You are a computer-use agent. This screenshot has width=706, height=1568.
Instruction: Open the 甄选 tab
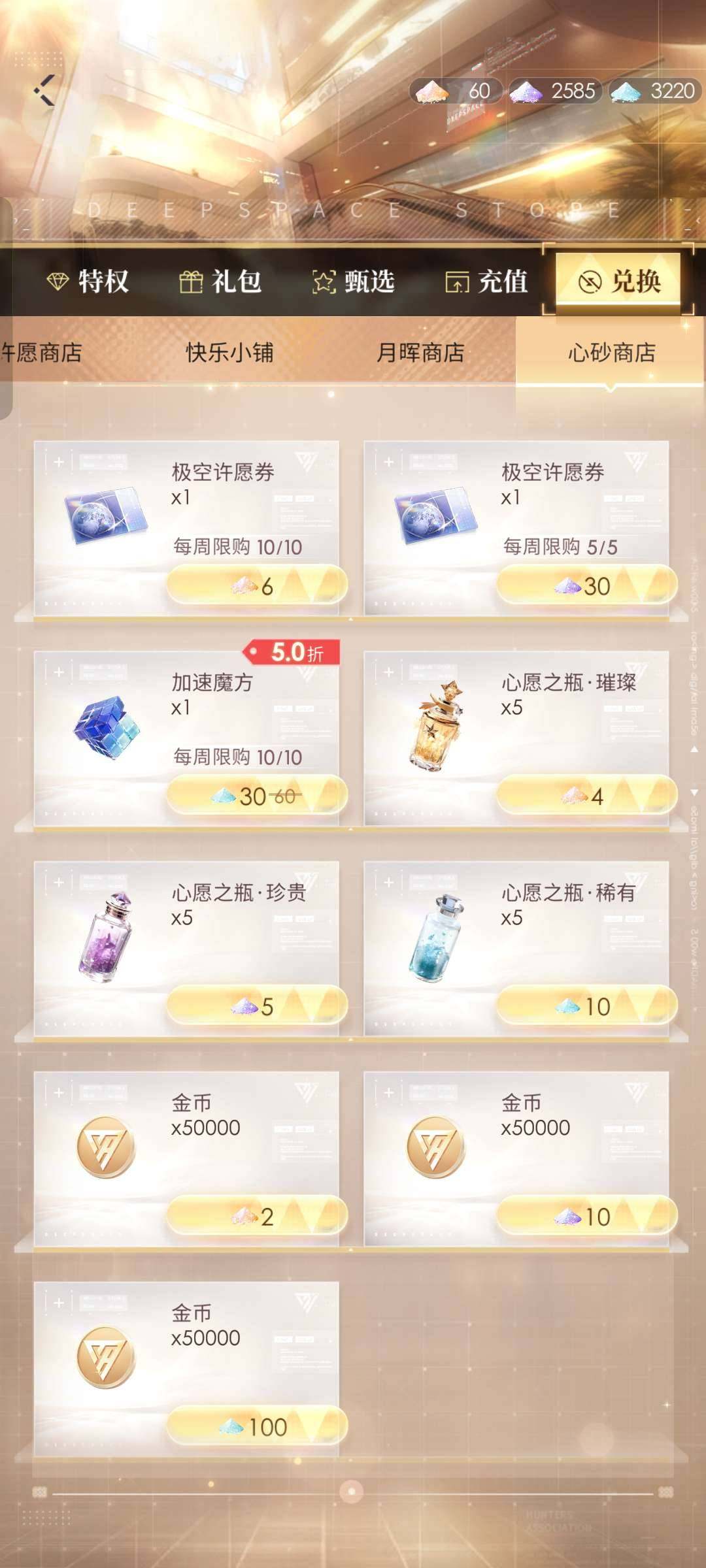point(354,282)
